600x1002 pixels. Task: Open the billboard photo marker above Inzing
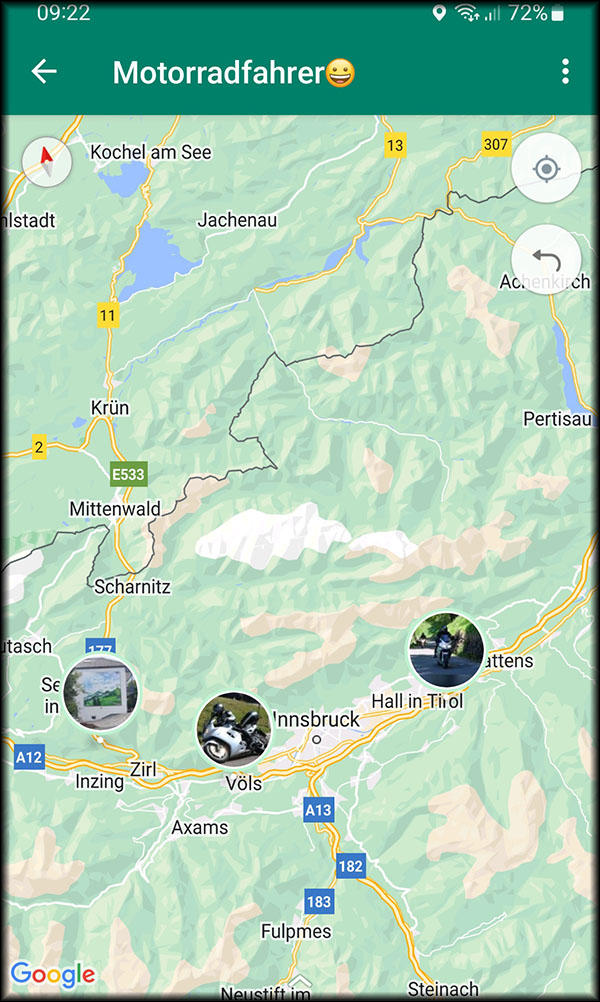[x=100, y=693]
